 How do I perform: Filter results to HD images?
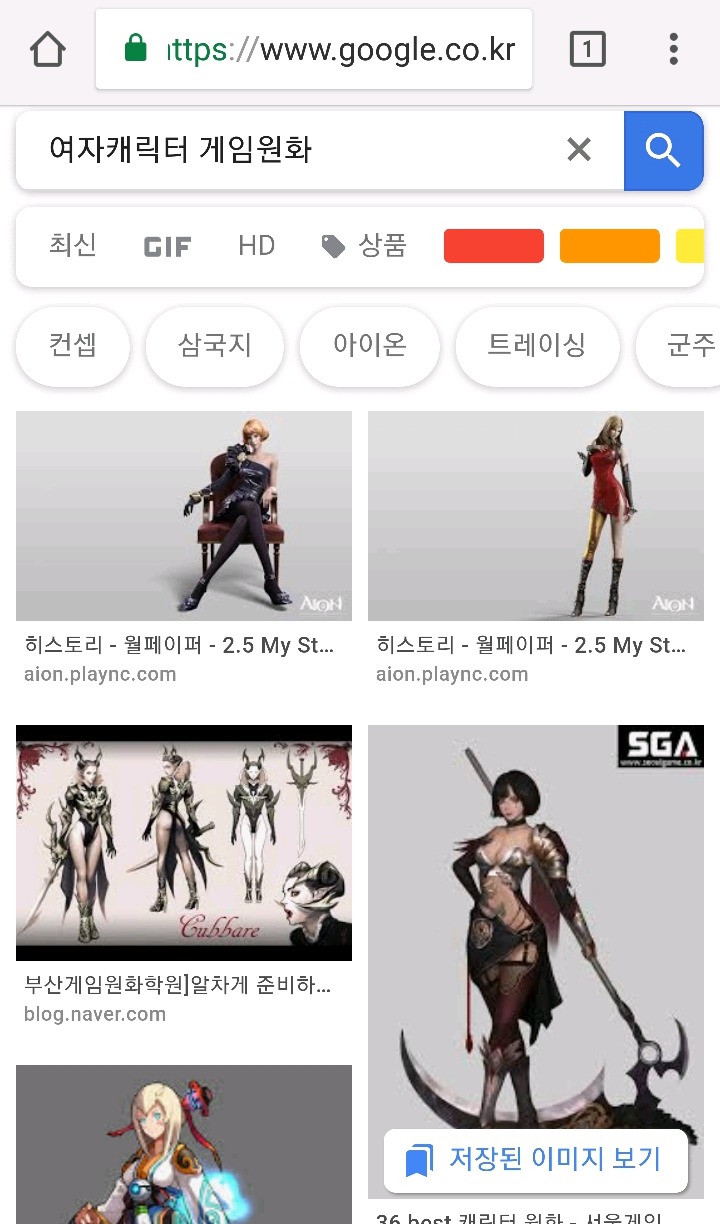(256, 246)
